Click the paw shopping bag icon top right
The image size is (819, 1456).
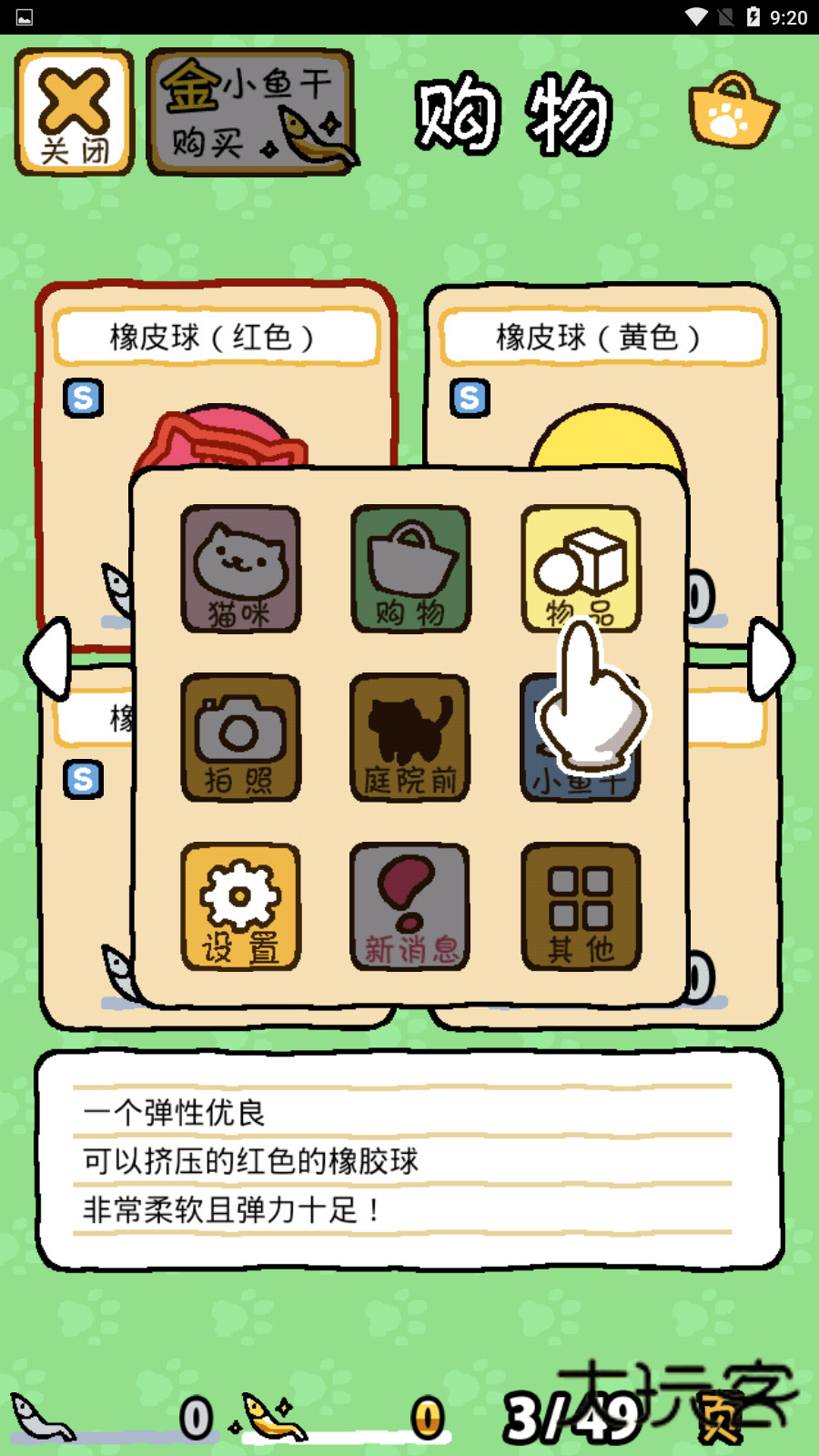tap(733, 113)
